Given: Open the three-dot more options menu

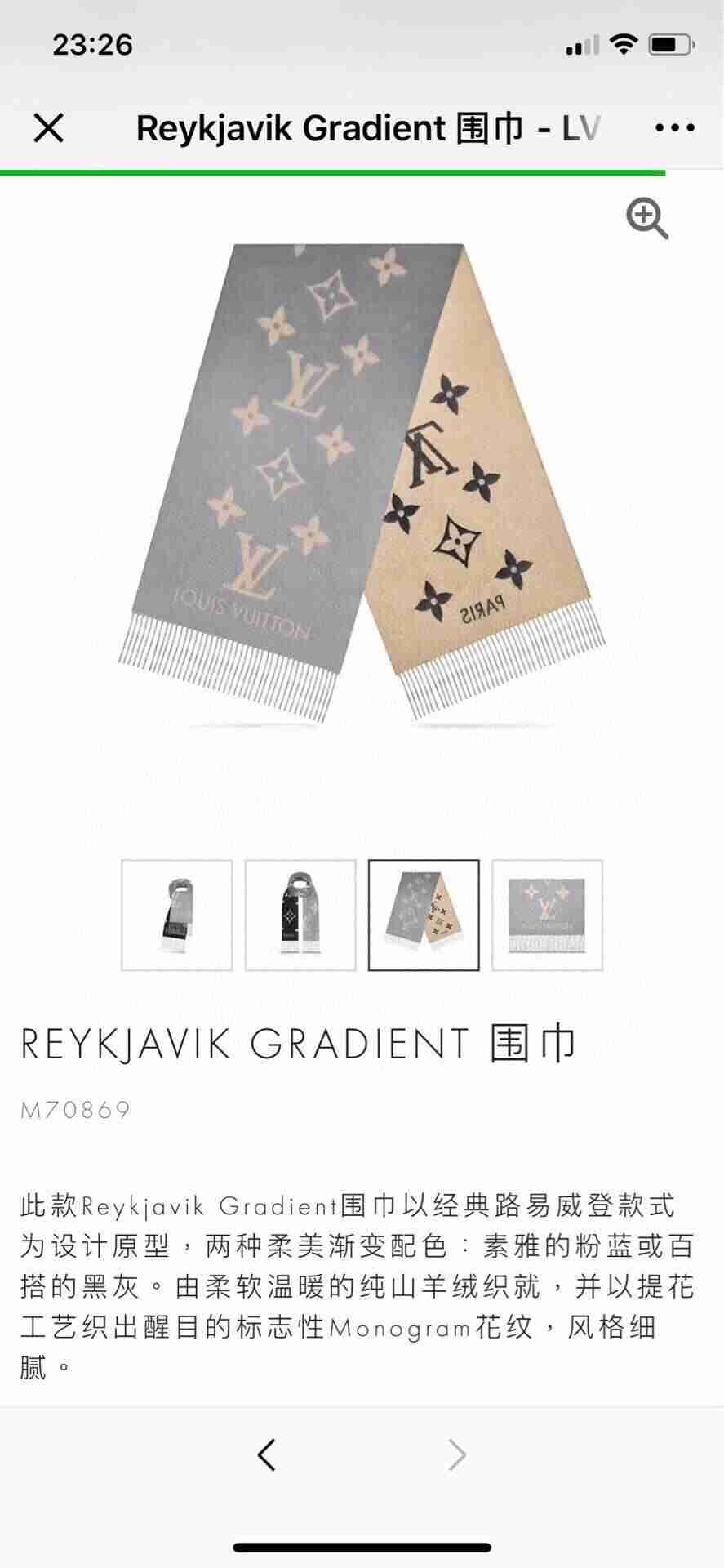Looking at the screenshot, I should pyautogui.click(x=675, y=128).
